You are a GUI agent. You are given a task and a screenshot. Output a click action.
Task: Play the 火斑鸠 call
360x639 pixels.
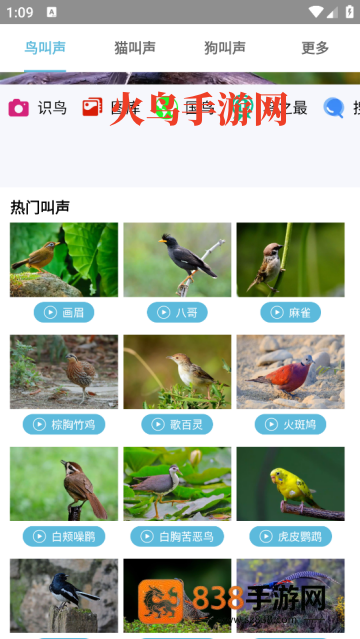click(291, 425)
